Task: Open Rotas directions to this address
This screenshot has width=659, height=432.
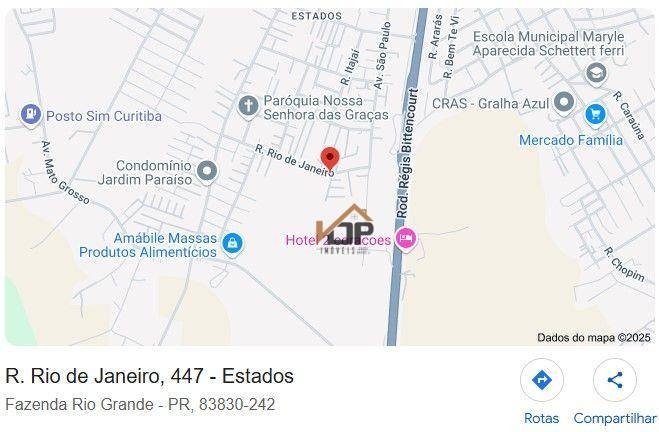Action: tap(541, 381)
